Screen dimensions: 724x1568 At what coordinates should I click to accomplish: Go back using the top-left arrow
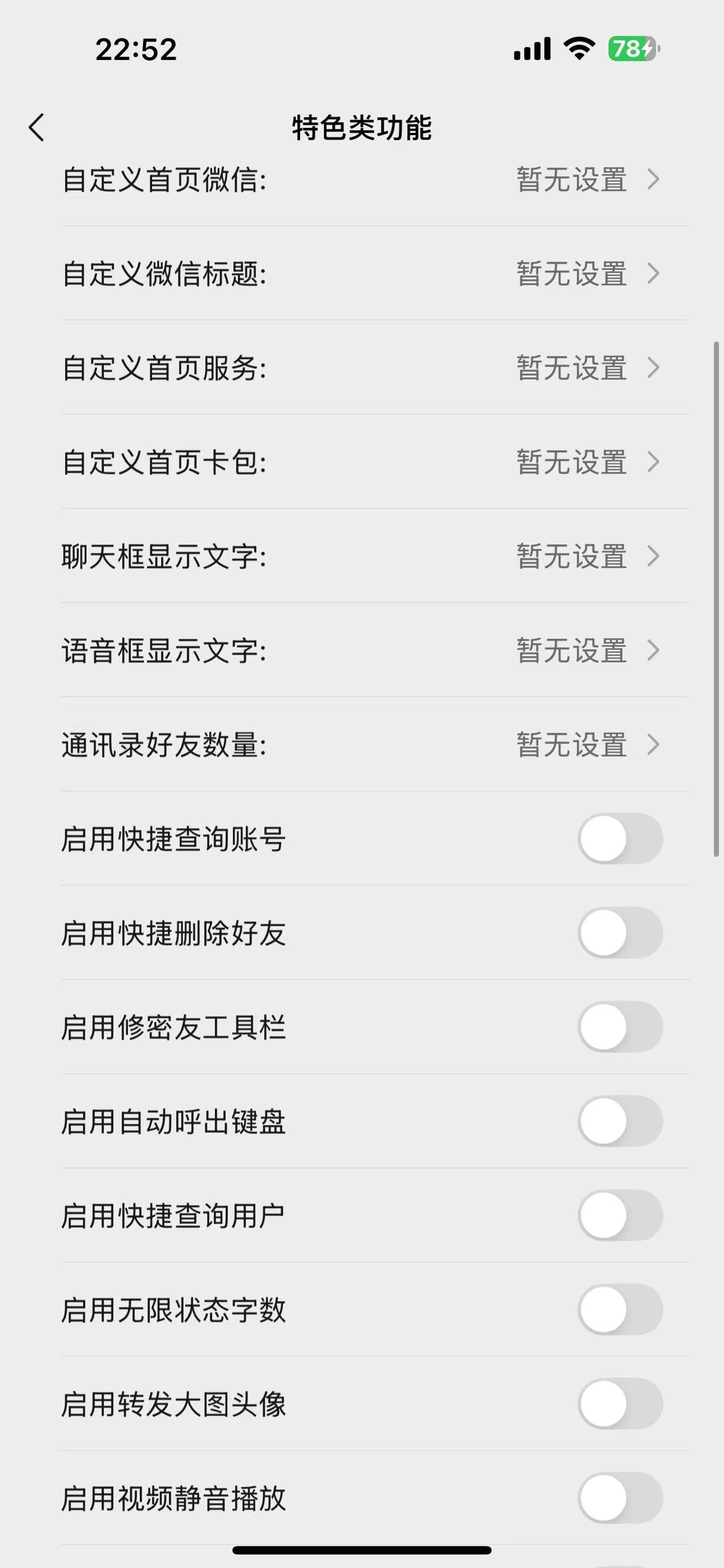click(37, 128)
